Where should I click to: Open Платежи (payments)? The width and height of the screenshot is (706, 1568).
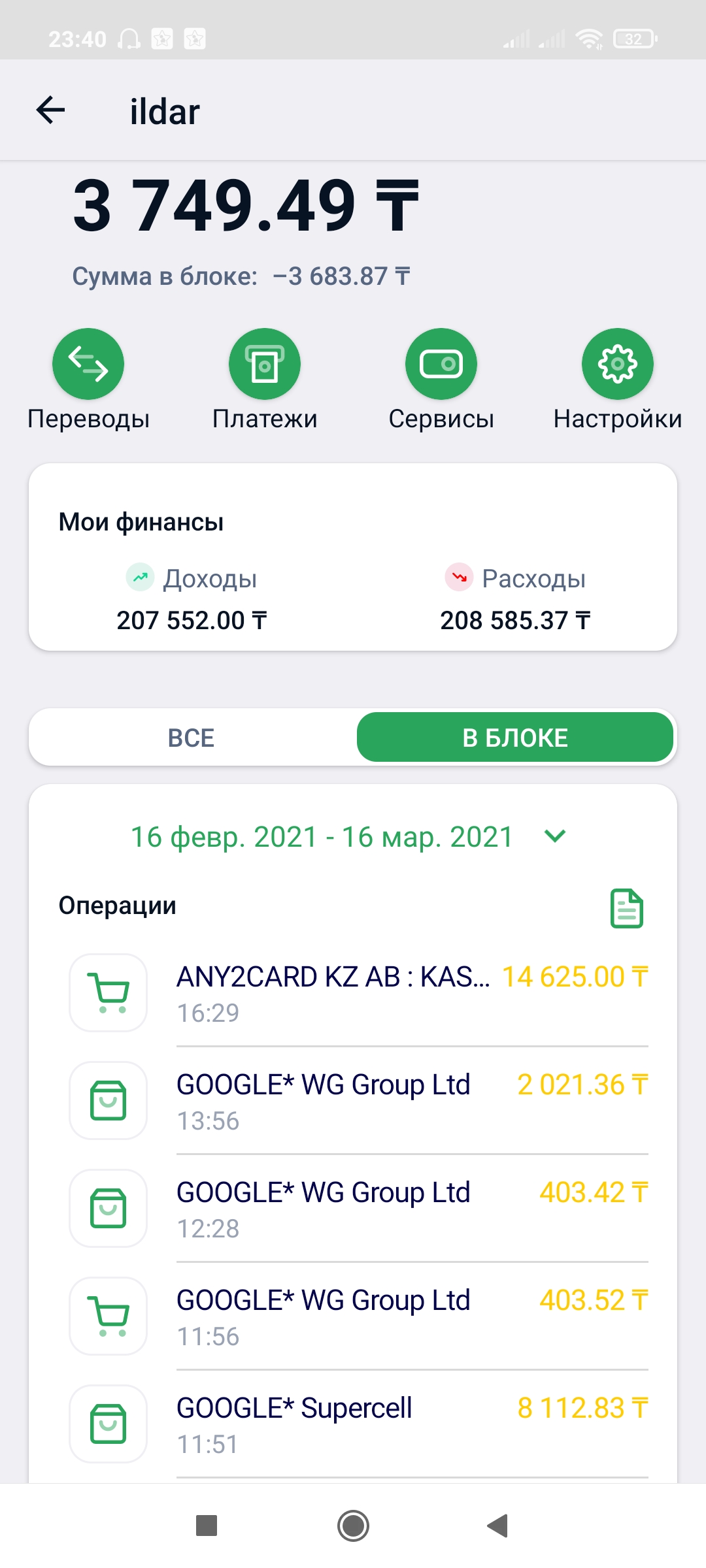tap(265, 365)
